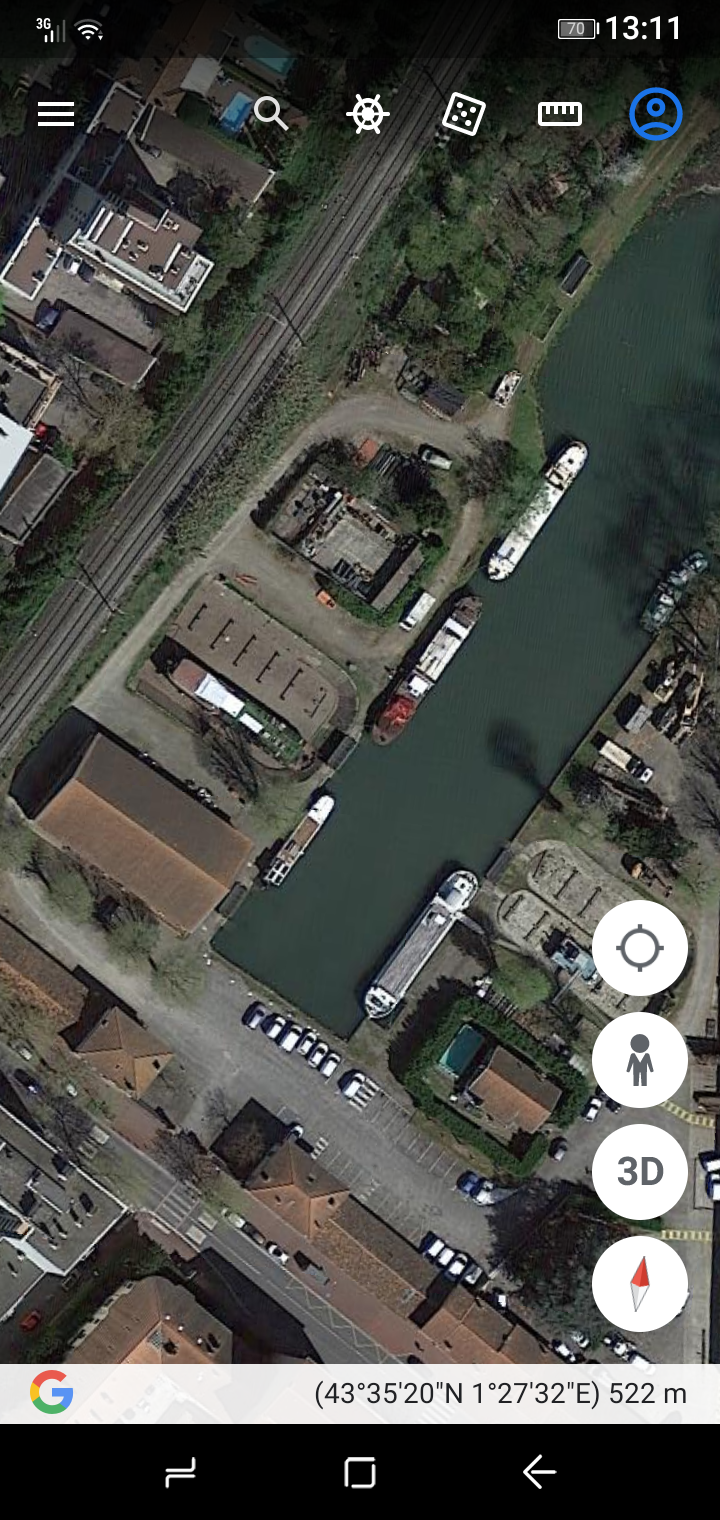The height and width of the screenshot is (1520, 720).
Task: Go to the home screen
Action: tap(359, 1472)
